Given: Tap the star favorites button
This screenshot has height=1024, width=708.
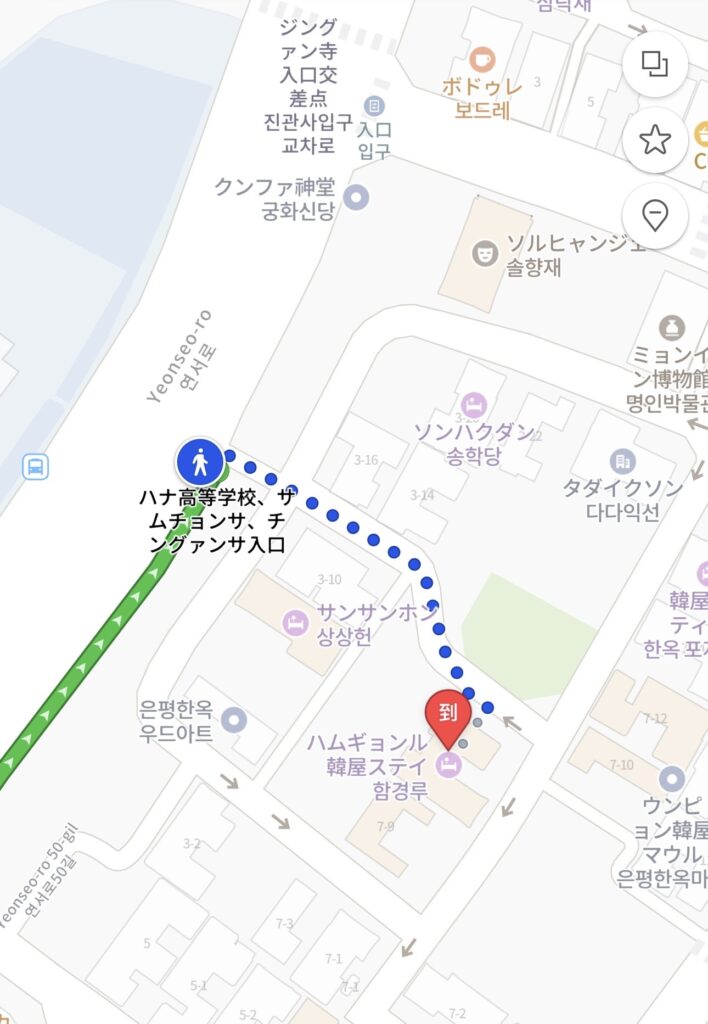Looking at the screenshot, I should [655, 140].
